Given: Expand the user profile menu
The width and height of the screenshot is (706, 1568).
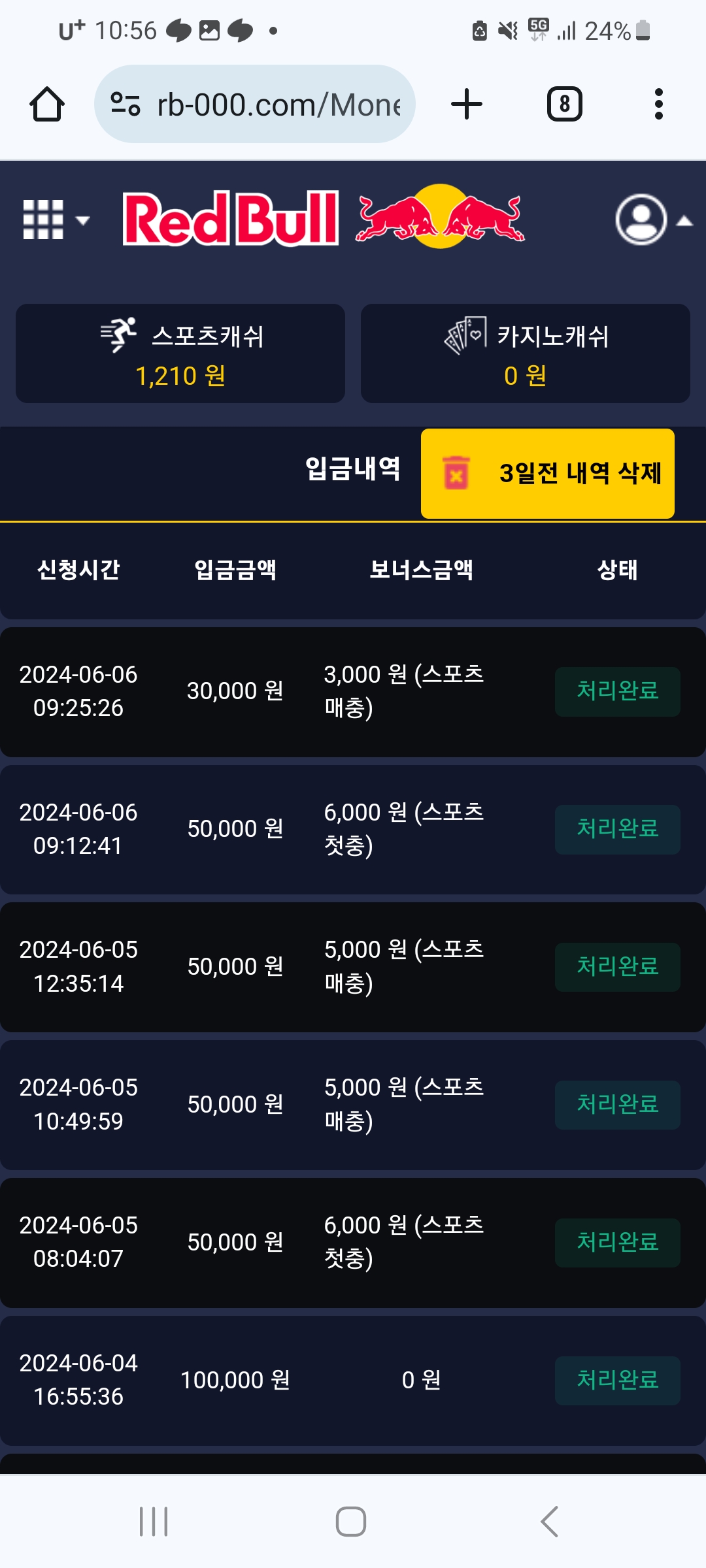Looking at the screenshot, I should point(652,220).
